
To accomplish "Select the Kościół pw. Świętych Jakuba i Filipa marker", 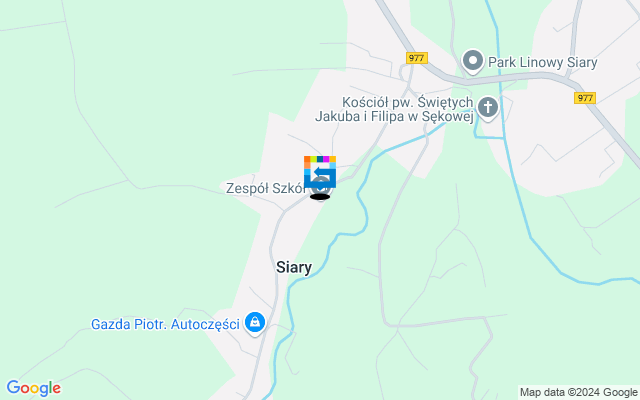I will [487, 108].
